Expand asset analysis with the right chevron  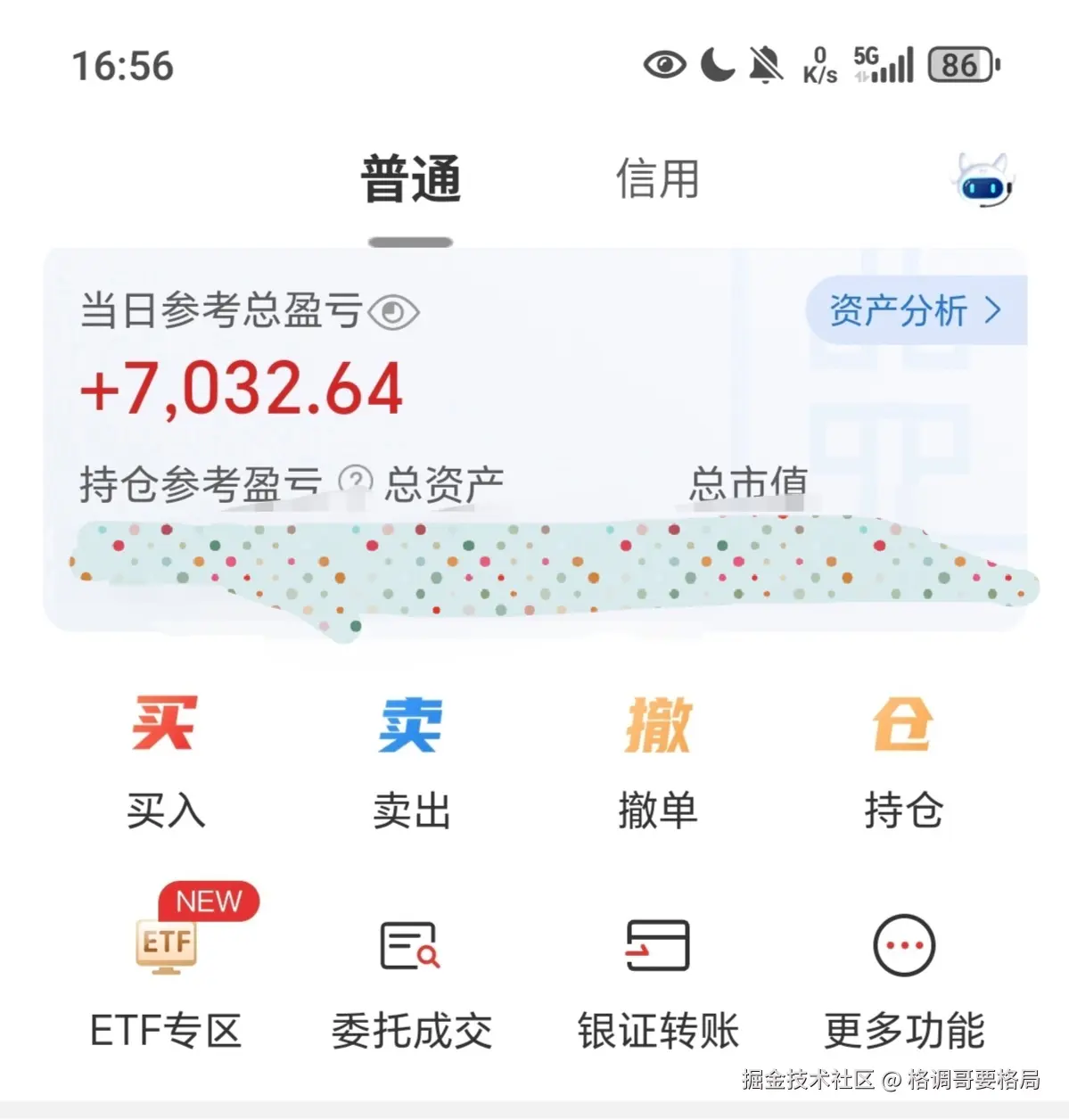tap(992, 312)
